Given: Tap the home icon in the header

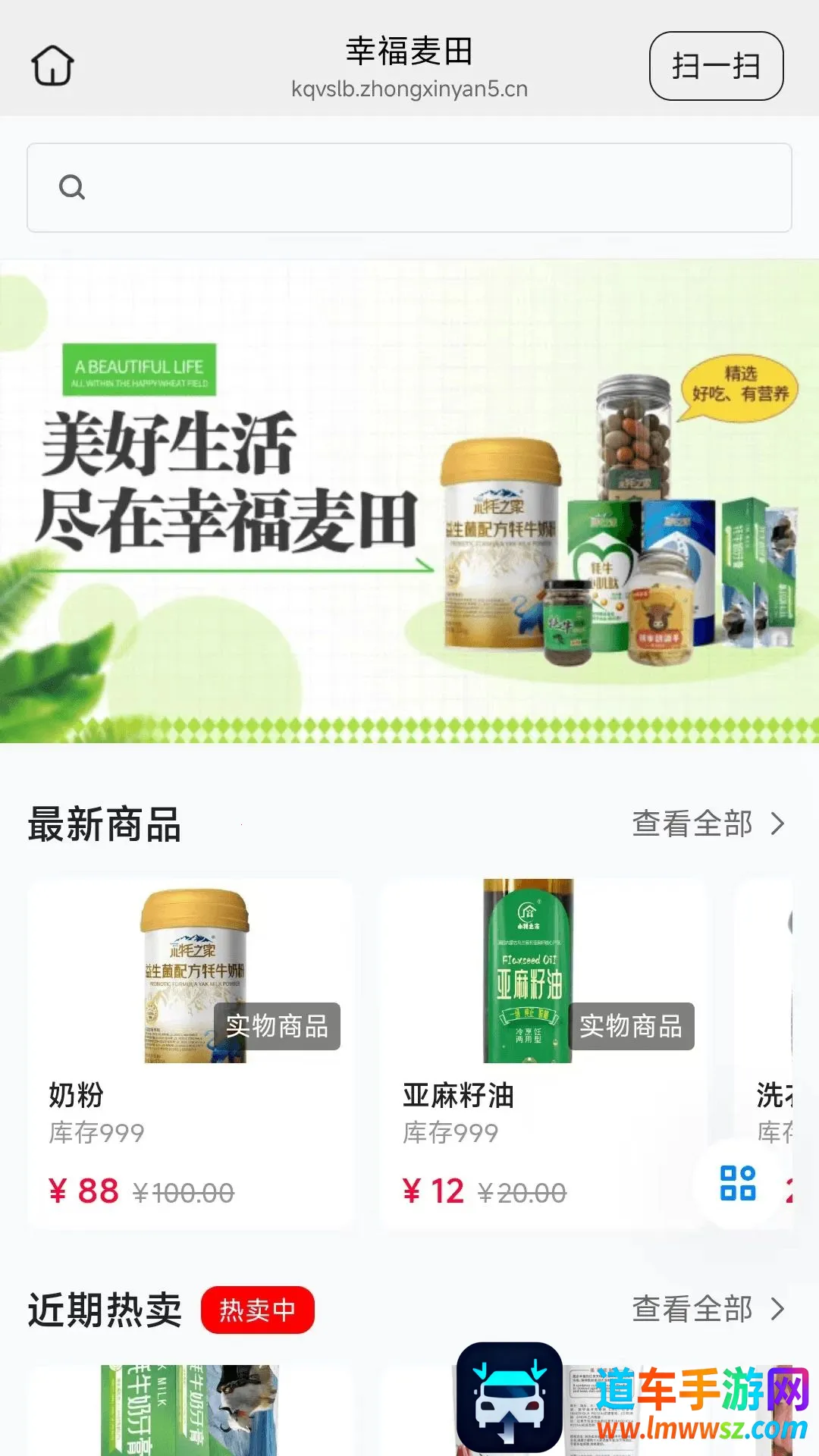Looking at the screenshot, I should pyautogui.click(x=52, y=66).
